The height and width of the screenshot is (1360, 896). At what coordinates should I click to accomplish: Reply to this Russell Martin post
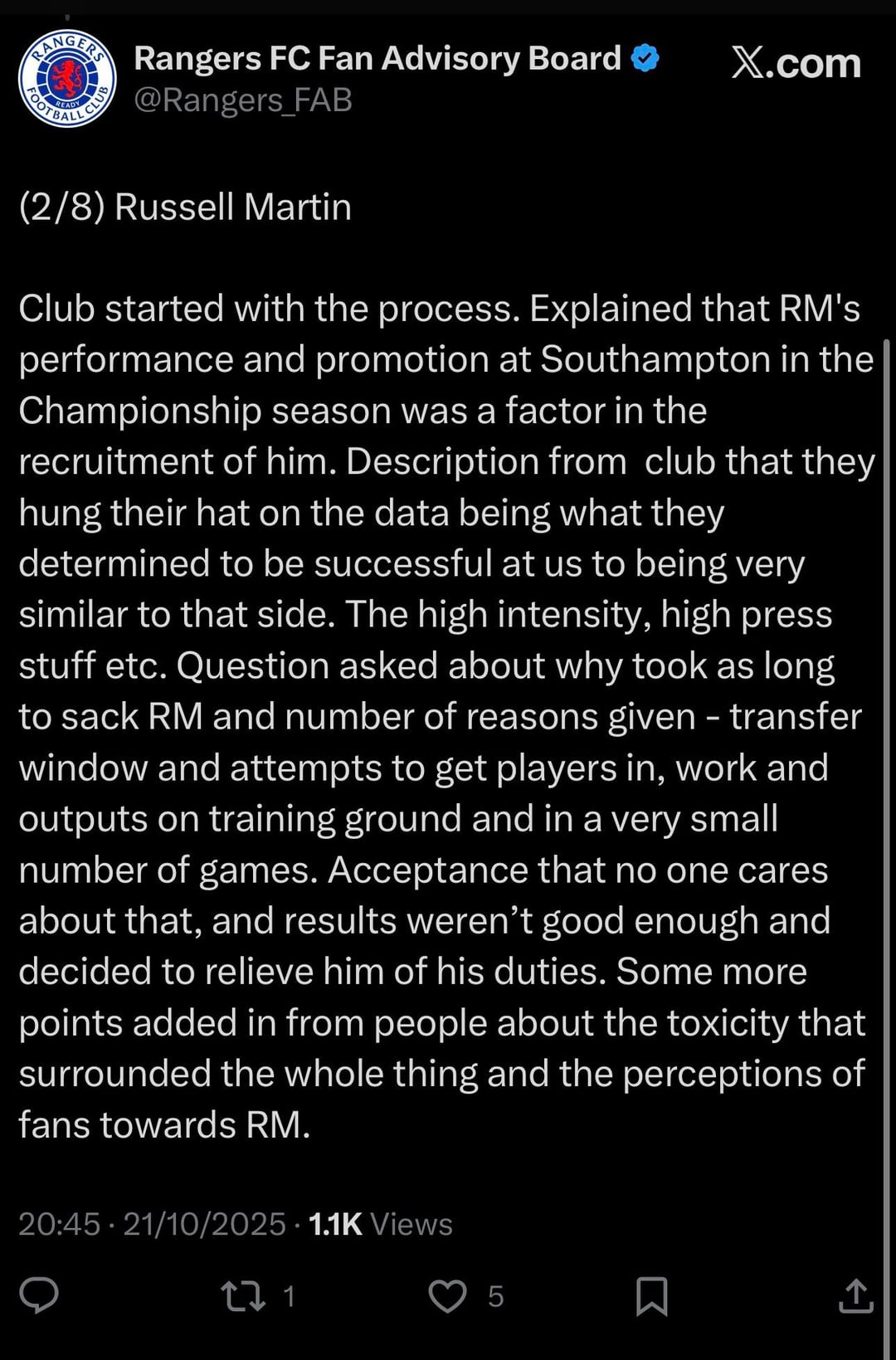tap(39, 1294)
